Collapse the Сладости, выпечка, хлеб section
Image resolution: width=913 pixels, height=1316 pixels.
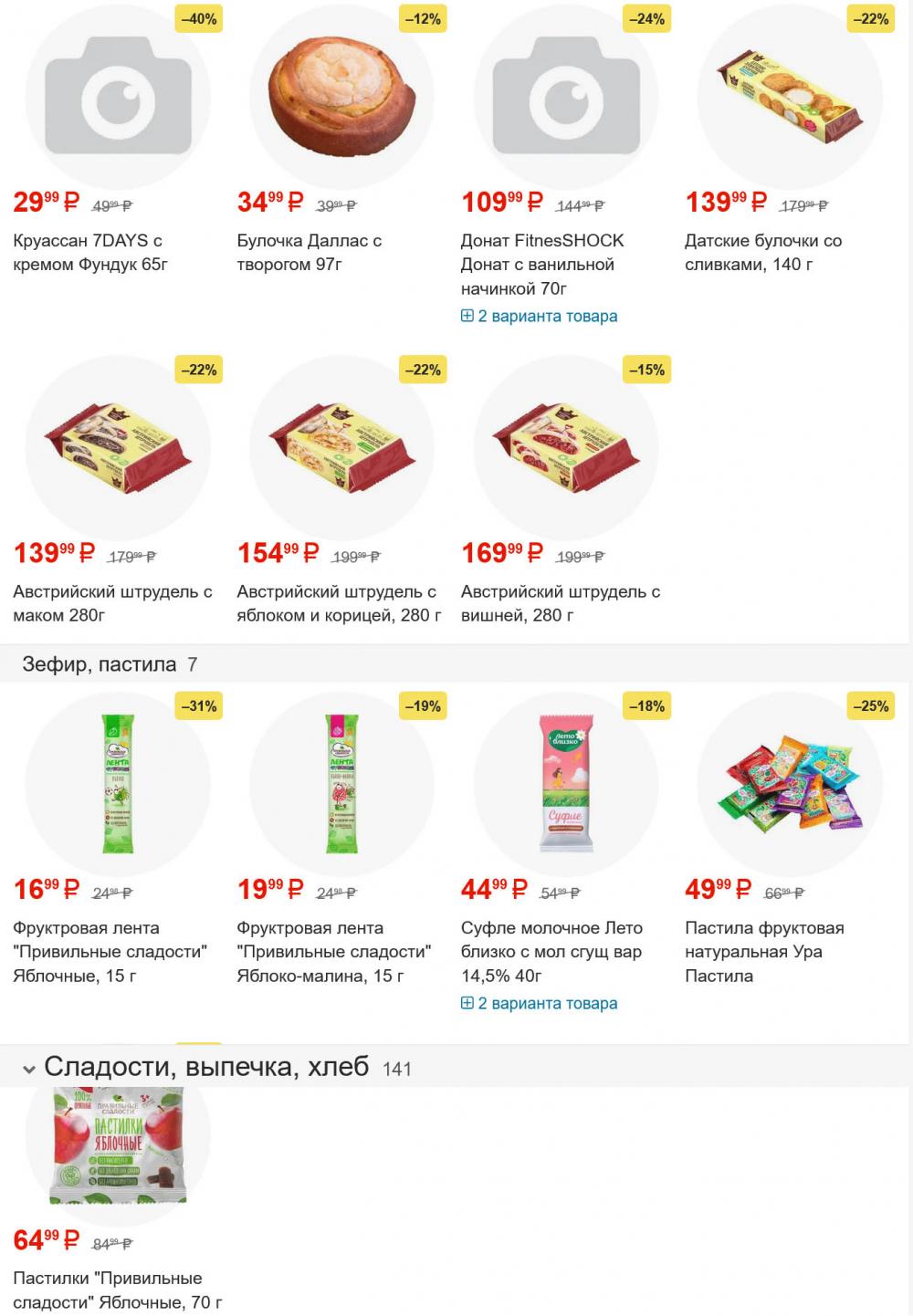(29, 1068)
